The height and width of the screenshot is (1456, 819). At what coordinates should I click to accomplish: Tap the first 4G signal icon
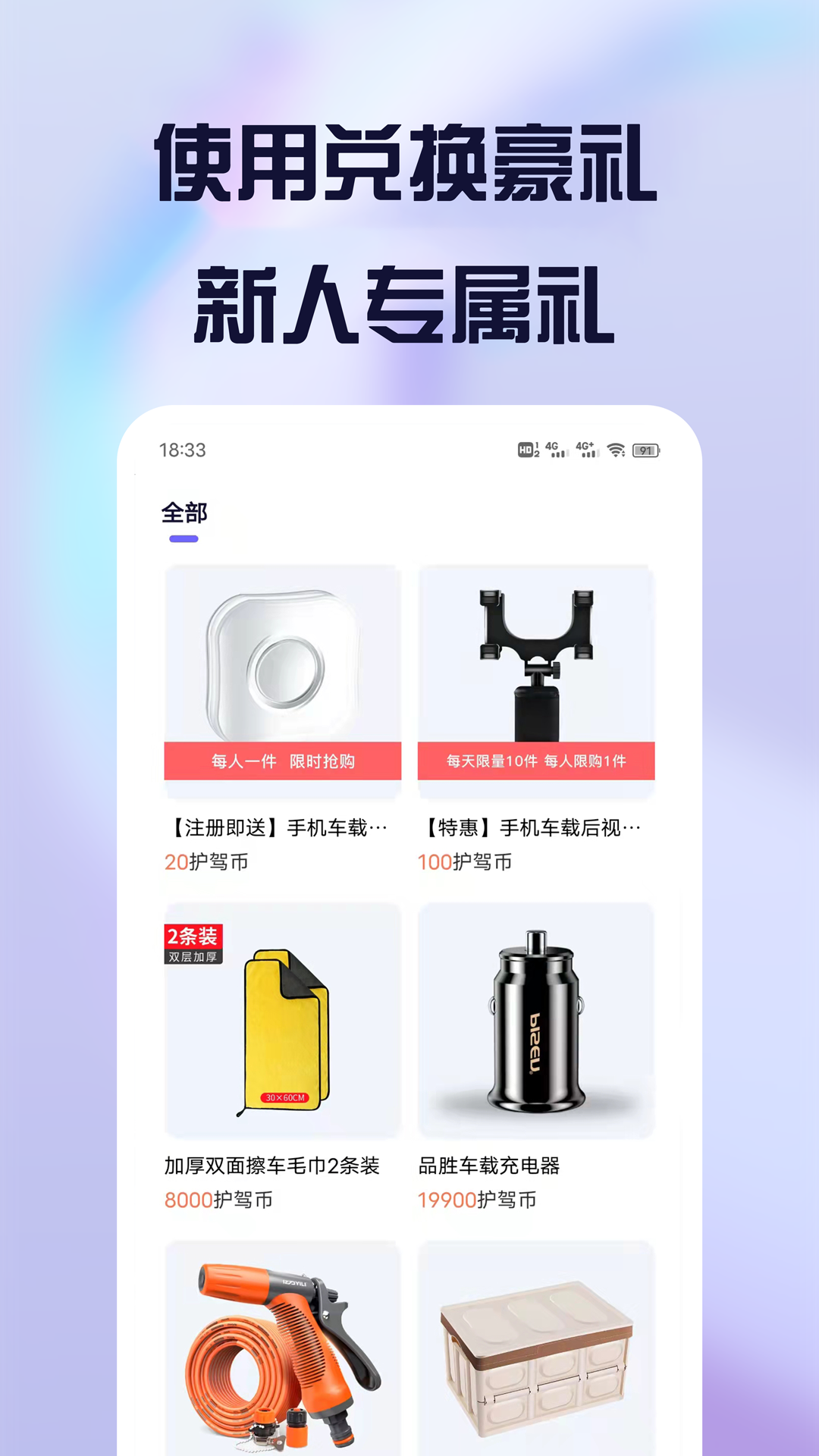[x=556, y=450]
